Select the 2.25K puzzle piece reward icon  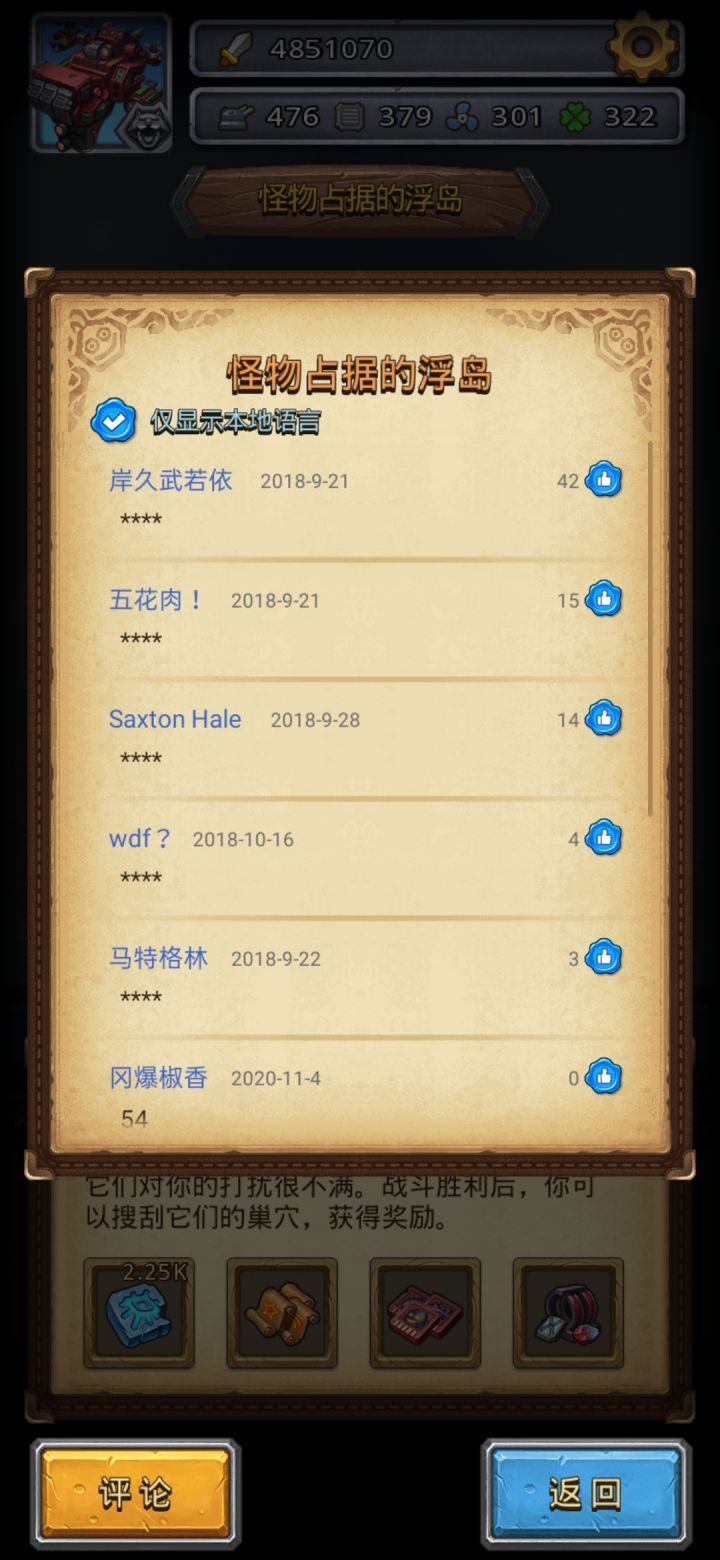click(x=139, y=1311)
